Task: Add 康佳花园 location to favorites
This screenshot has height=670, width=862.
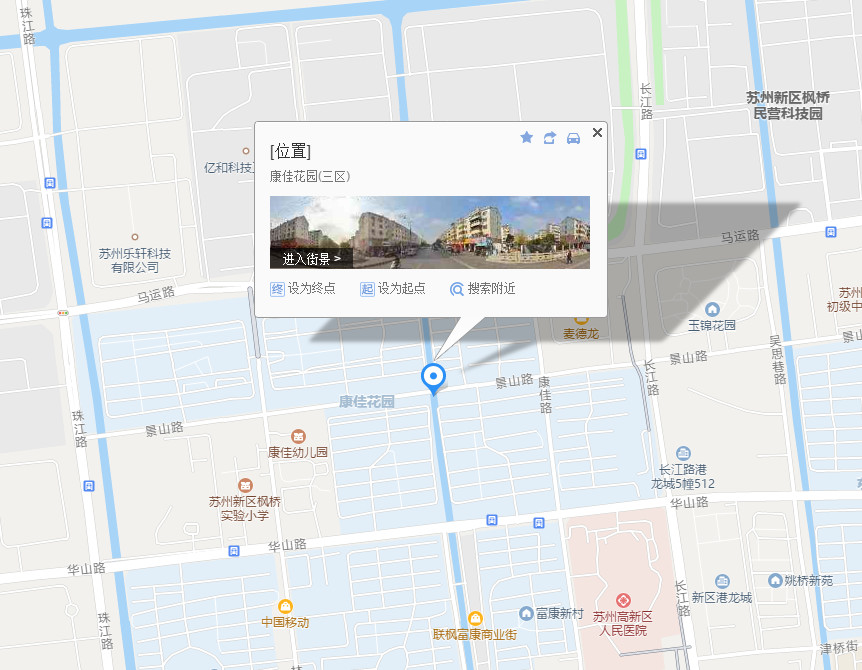Action: click(x=527, y=138)
